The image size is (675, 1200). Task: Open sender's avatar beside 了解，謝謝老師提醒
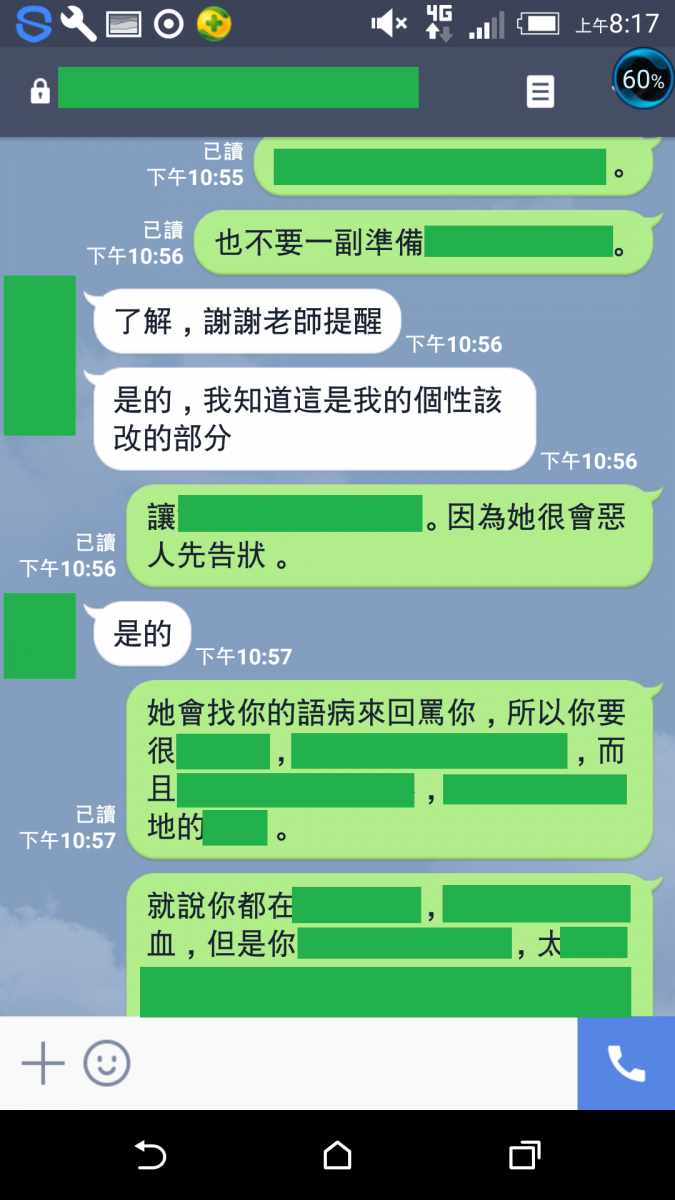[x=40, y=356]
